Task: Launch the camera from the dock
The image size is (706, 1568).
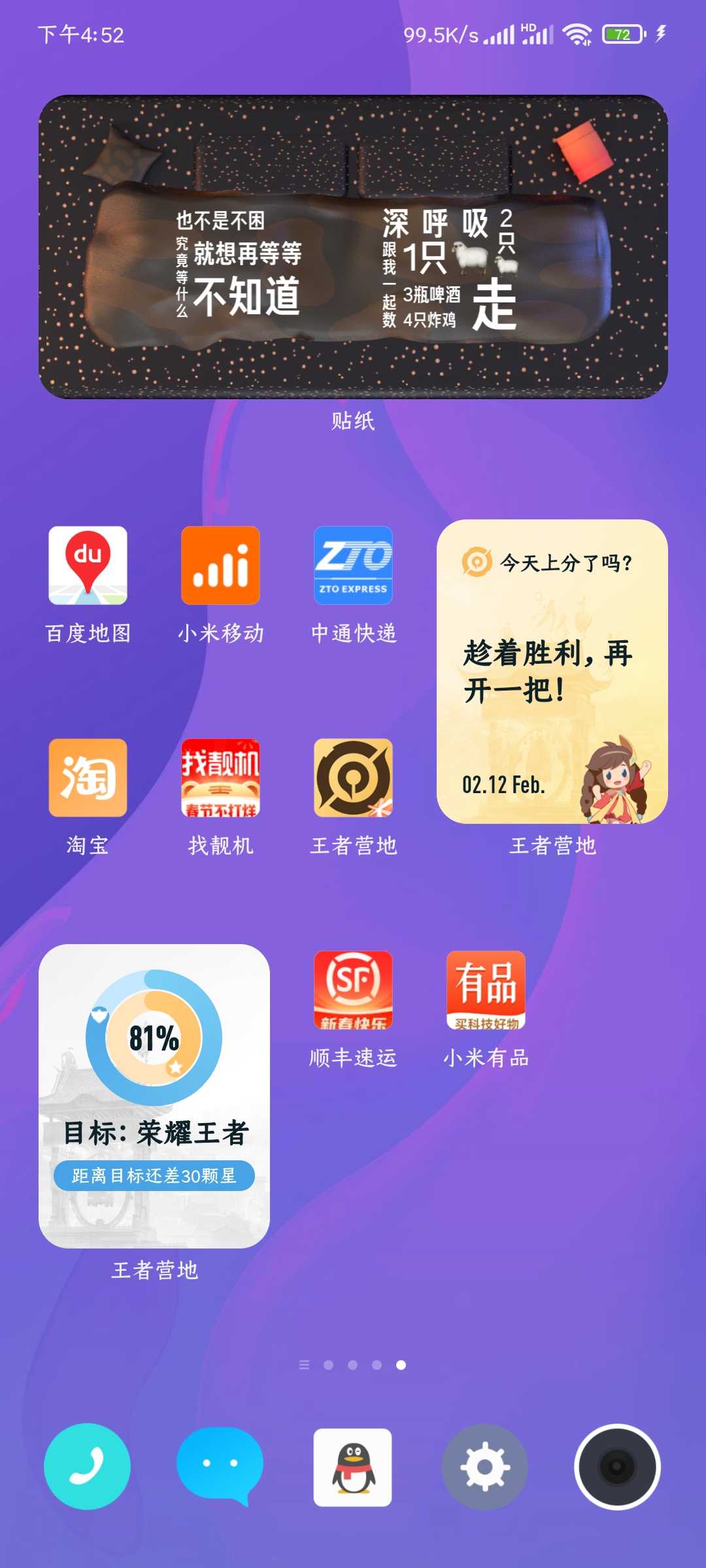Action: pos(618,1467)
